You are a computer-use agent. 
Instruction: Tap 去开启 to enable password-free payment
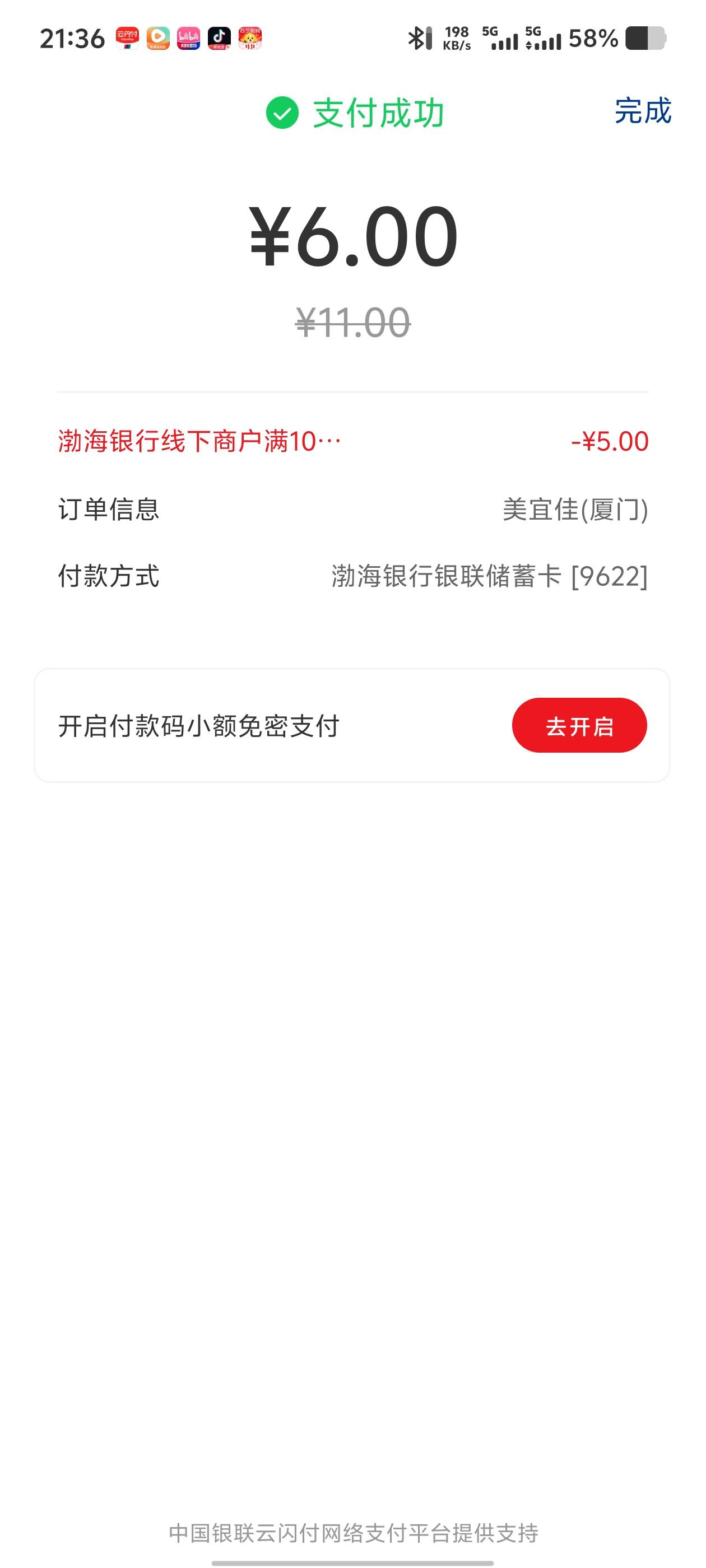tap(579, 726)
